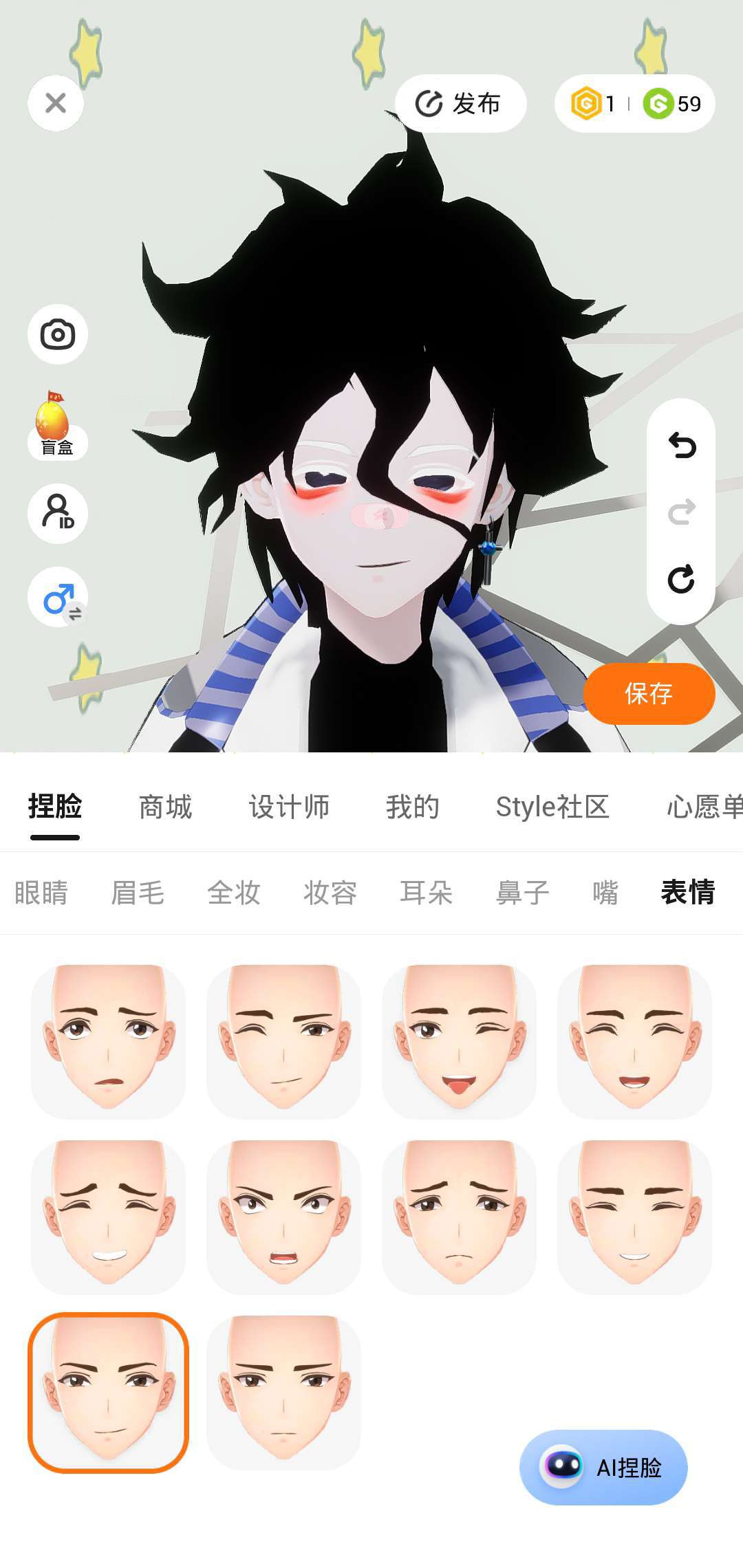Pick the angry open-mouth expression

tap(283, 1217)
